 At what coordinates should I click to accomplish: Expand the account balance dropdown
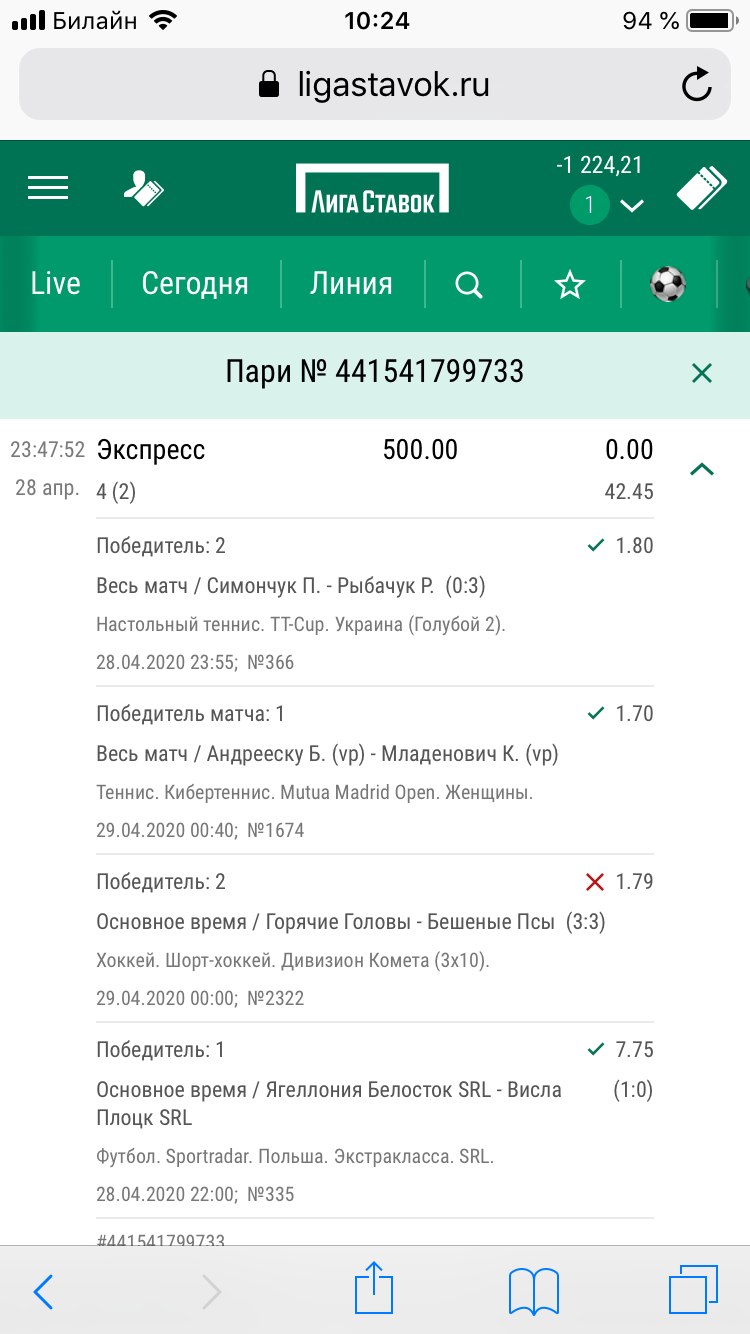(x=630, y=206)
